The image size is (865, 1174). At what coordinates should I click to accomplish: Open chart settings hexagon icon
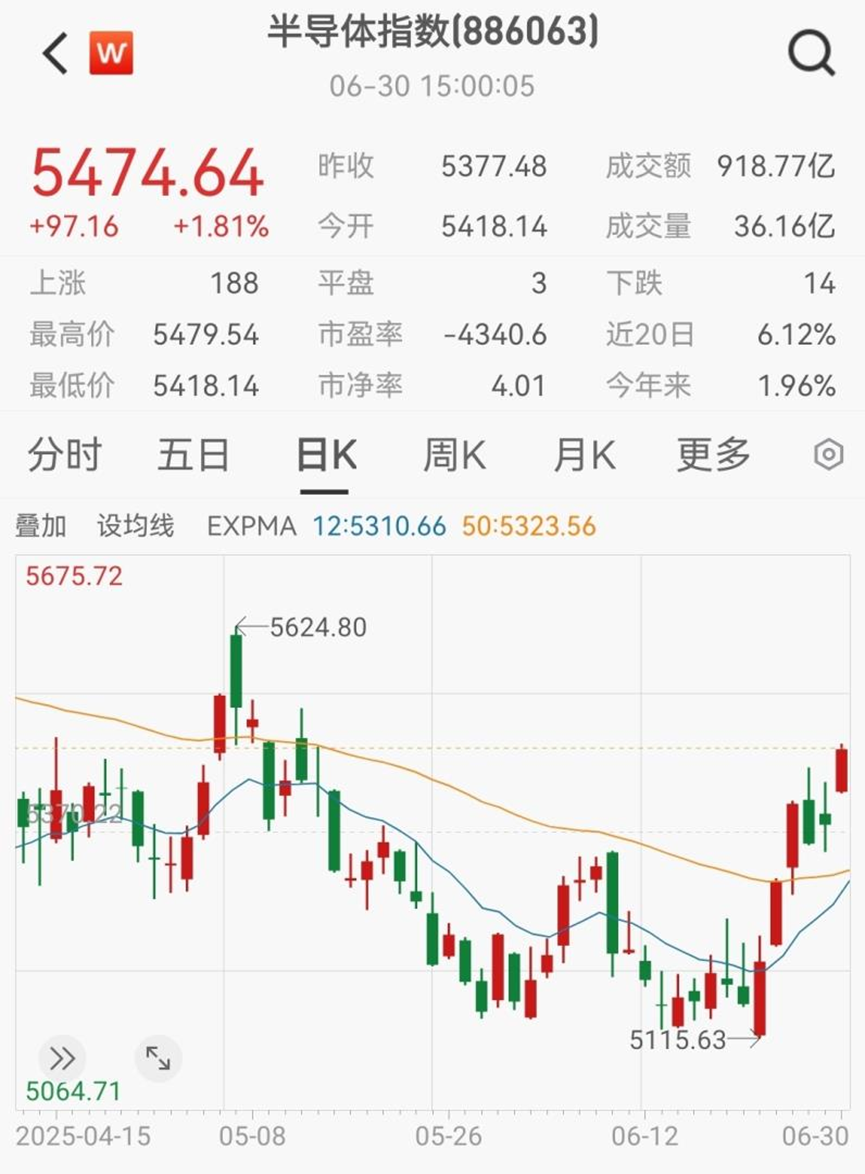[x=829, y=456]
